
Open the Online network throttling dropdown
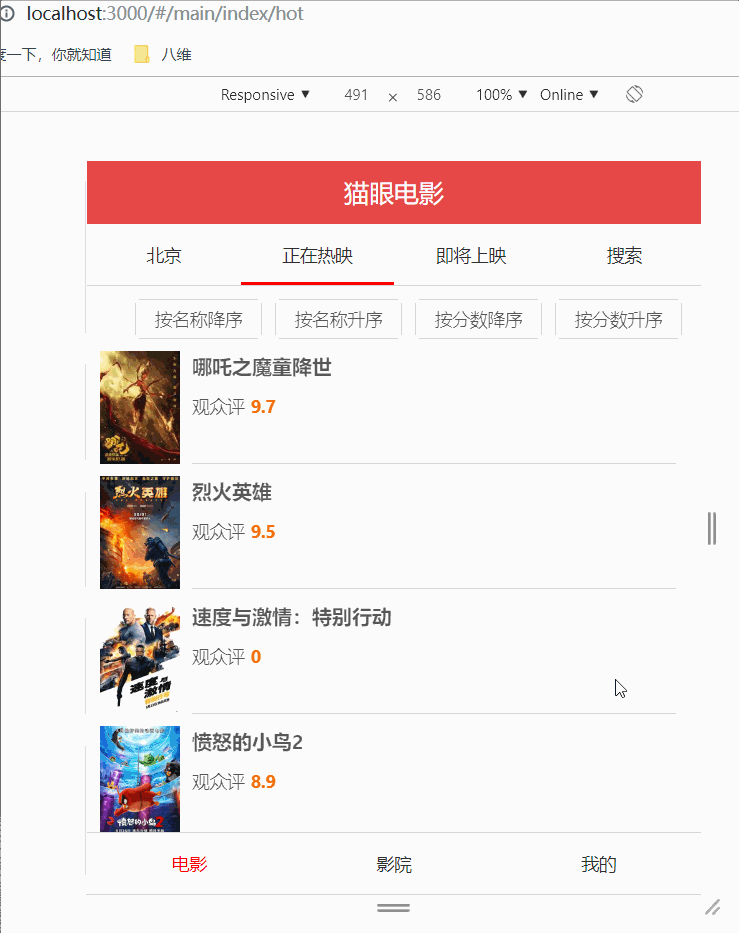tap(568, 94)
